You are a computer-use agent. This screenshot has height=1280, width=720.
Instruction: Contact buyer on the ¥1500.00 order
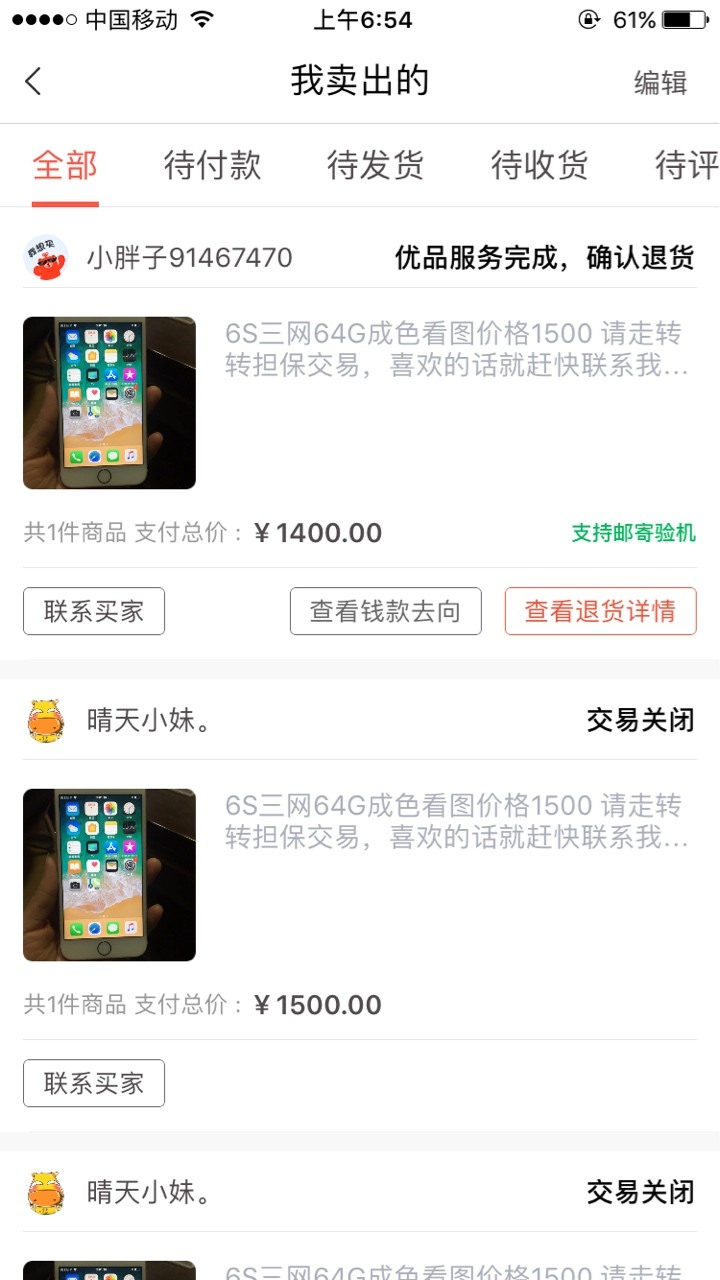coord(94,1083)
